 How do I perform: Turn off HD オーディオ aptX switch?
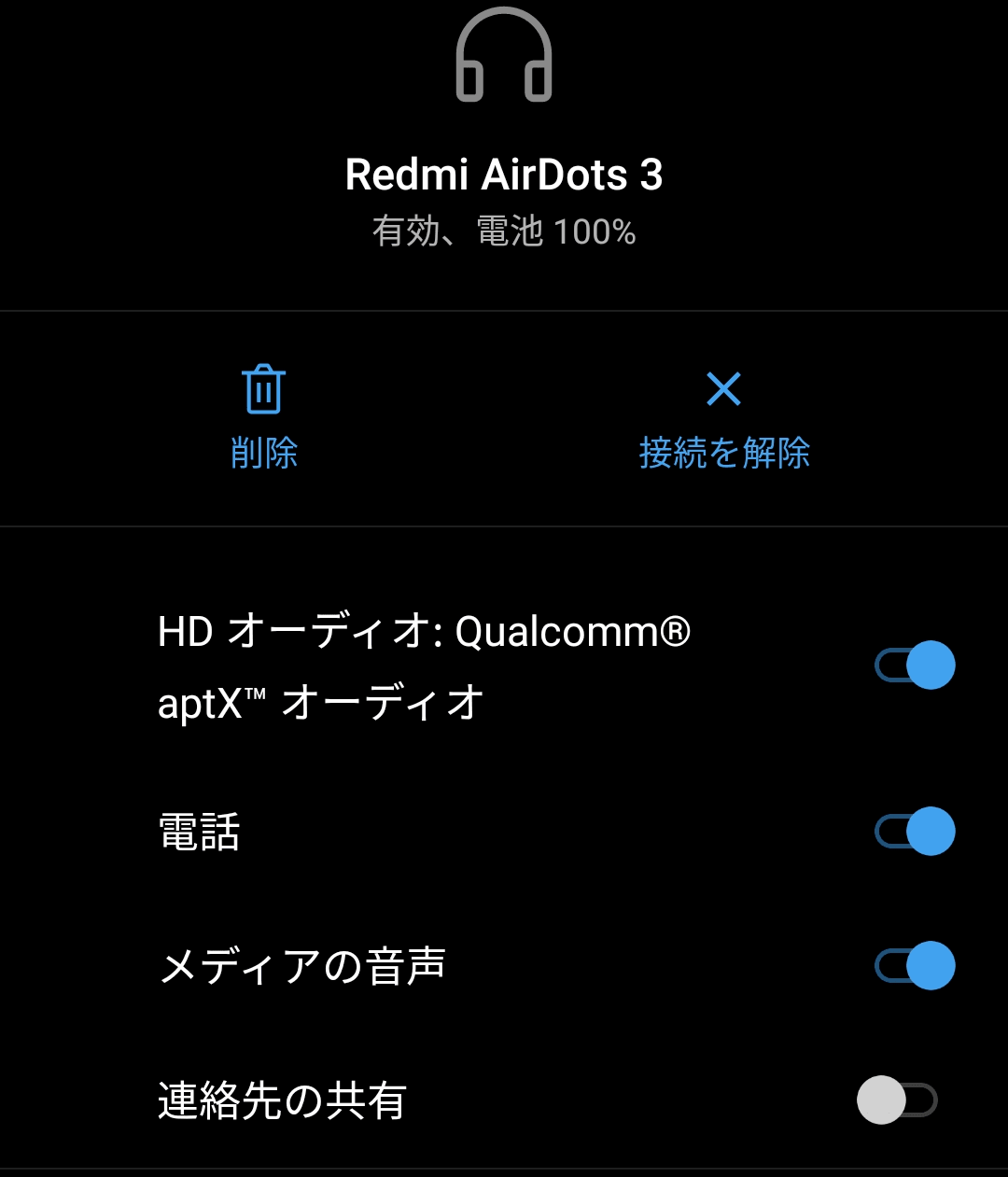[x=915, y=666]
